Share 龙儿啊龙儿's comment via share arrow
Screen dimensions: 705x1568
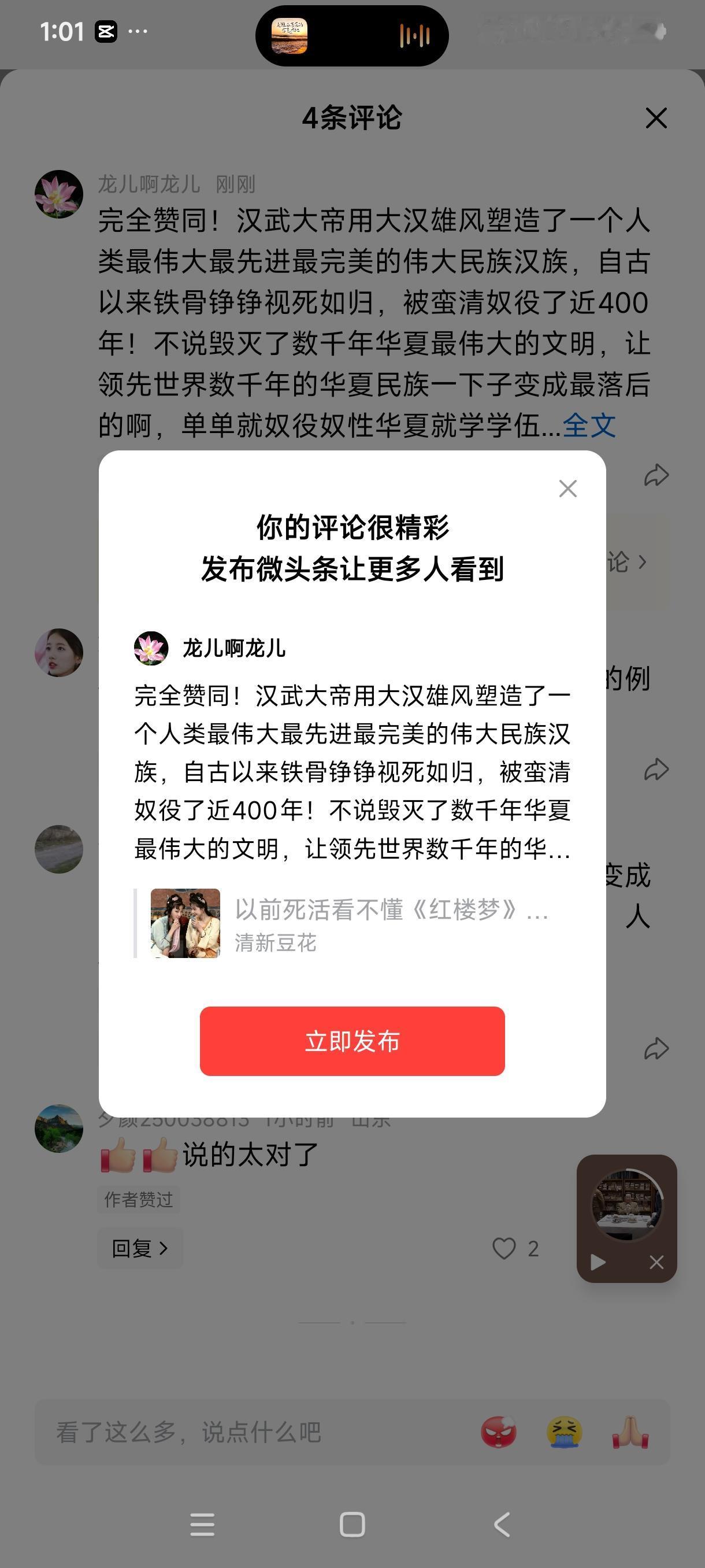pyautogui.click(x=655, y=476)
